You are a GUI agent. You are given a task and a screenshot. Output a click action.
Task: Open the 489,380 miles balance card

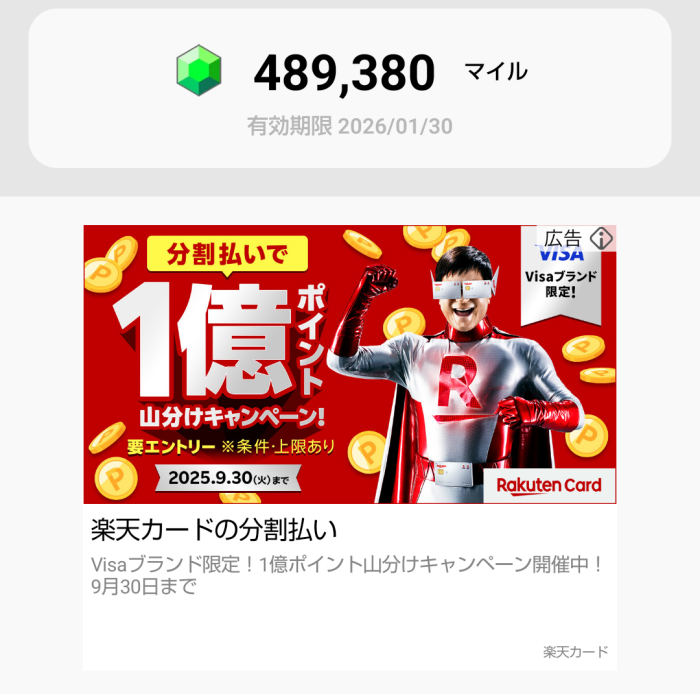(x=349, y=88)
